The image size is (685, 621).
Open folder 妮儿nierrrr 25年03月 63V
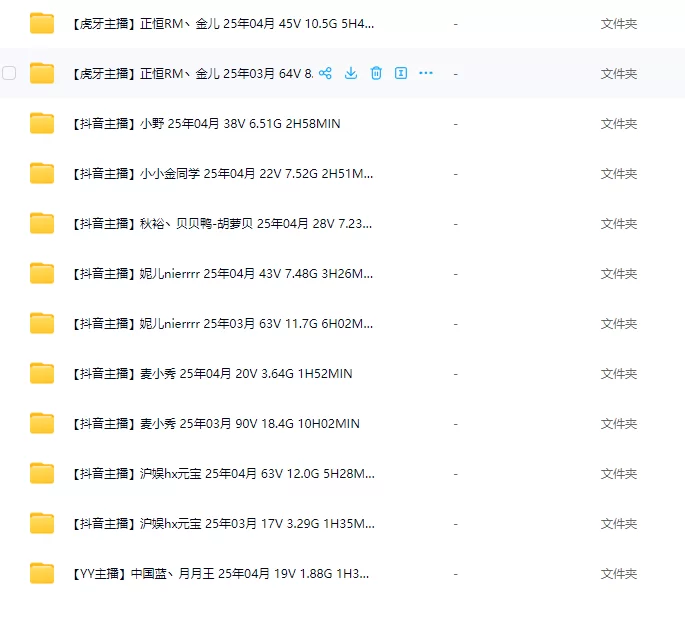[223, 323]
